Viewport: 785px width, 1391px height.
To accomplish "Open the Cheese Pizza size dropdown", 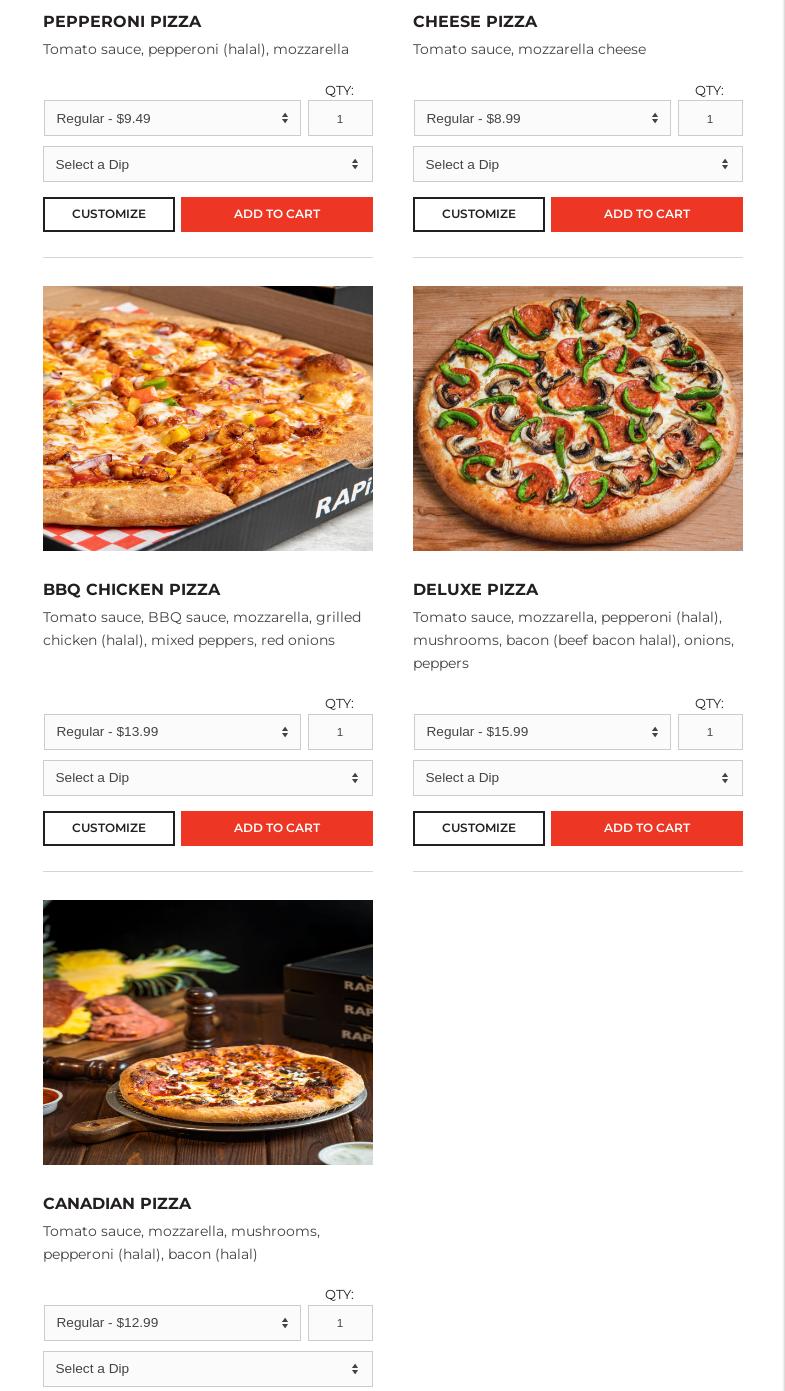I will click(542, 118).
